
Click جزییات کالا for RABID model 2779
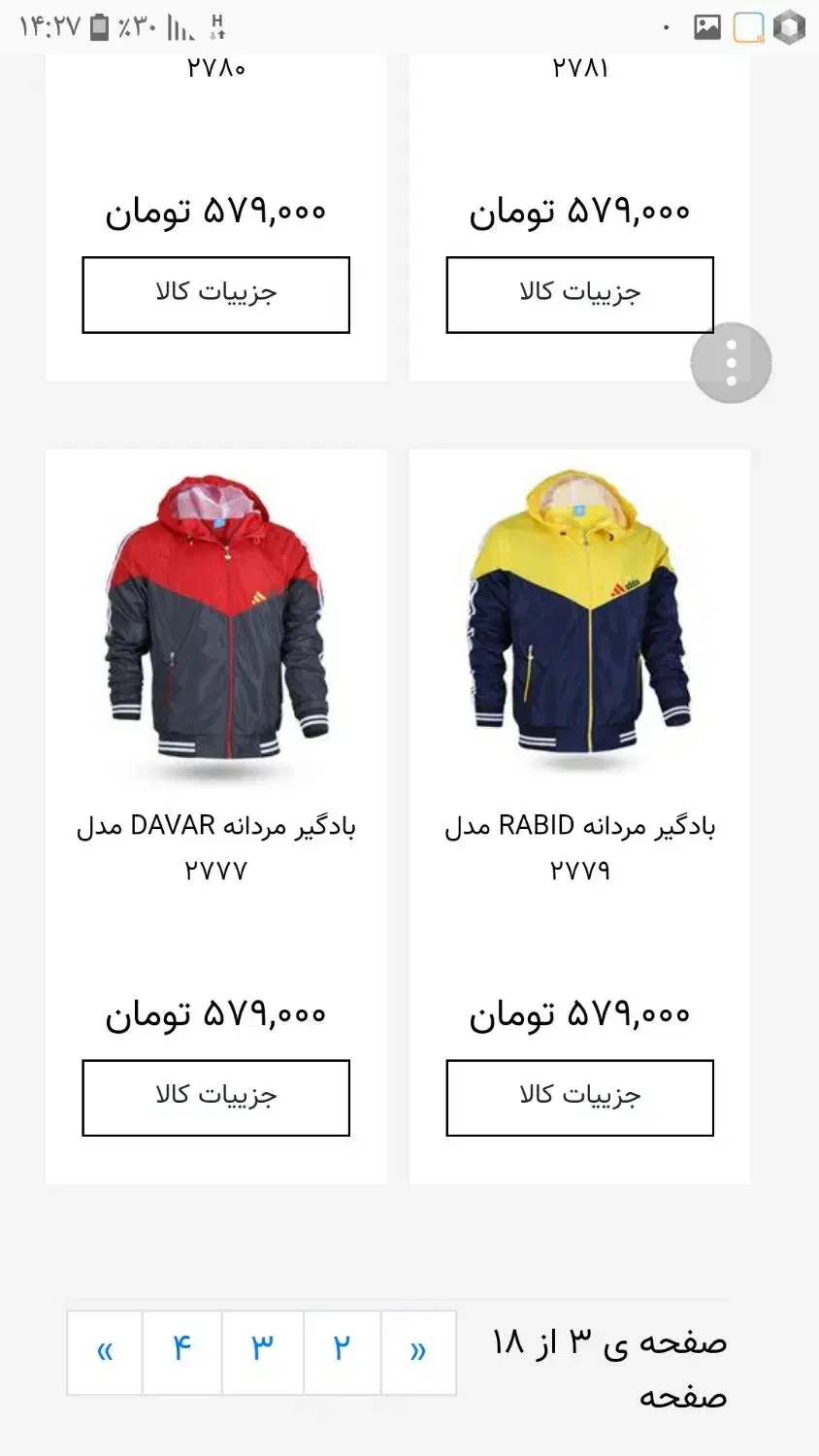point(579,1097)
